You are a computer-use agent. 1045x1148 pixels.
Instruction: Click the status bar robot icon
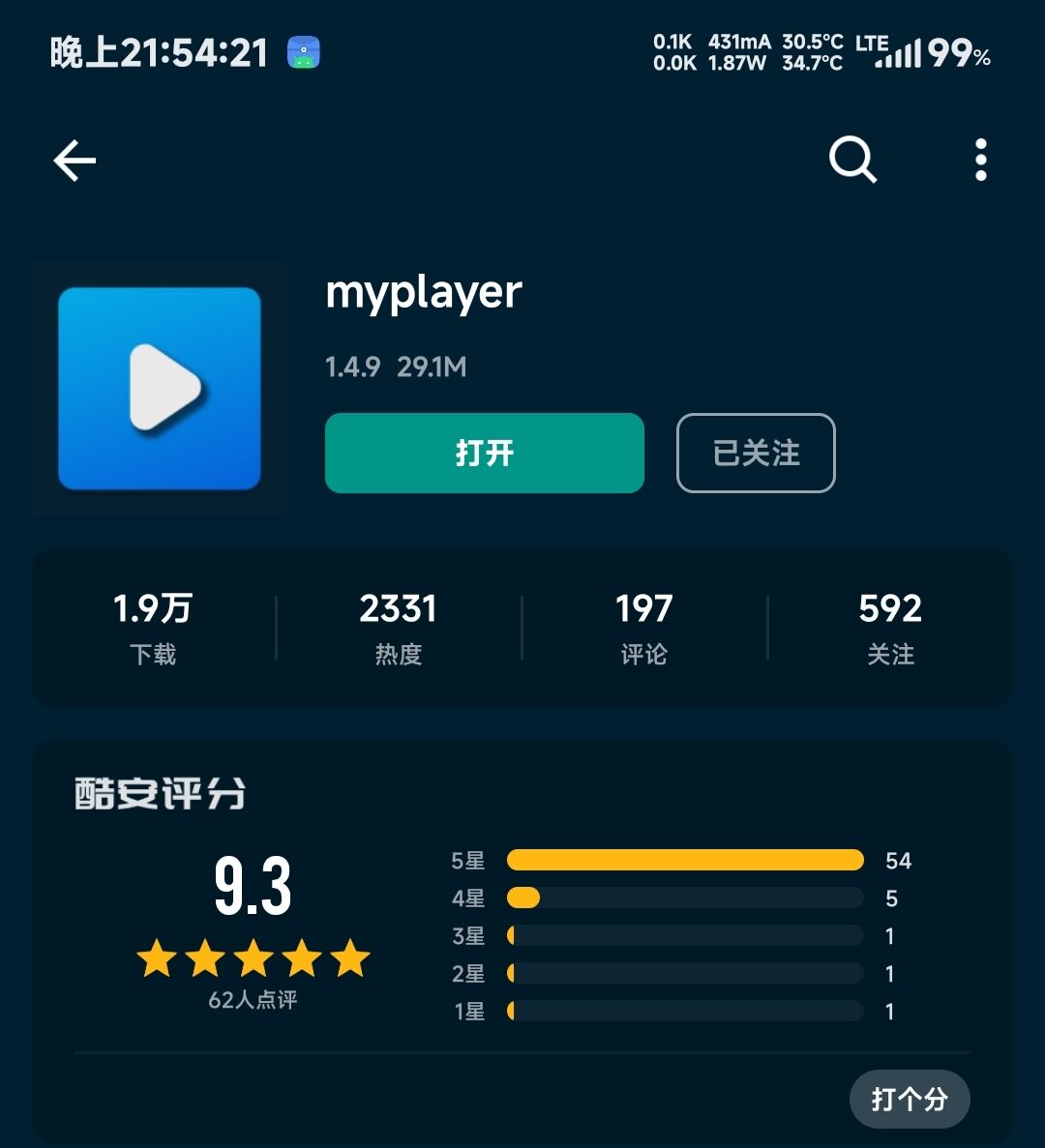pos(303,51)
